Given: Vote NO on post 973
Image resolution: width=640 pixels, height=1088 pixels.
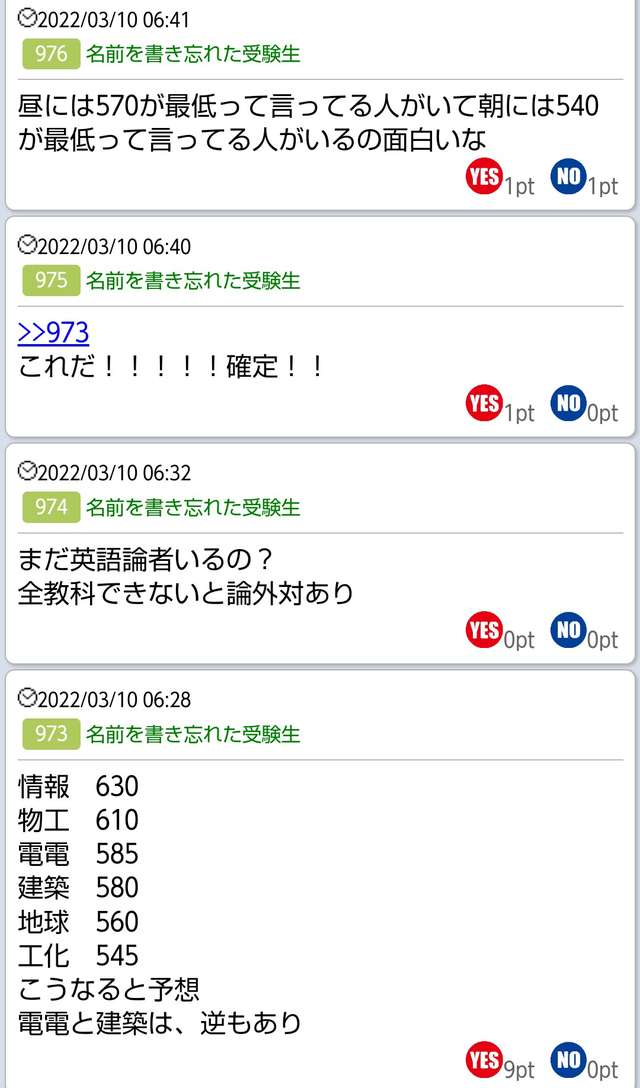Looking at the screenshot, I should coord(568,1060).
